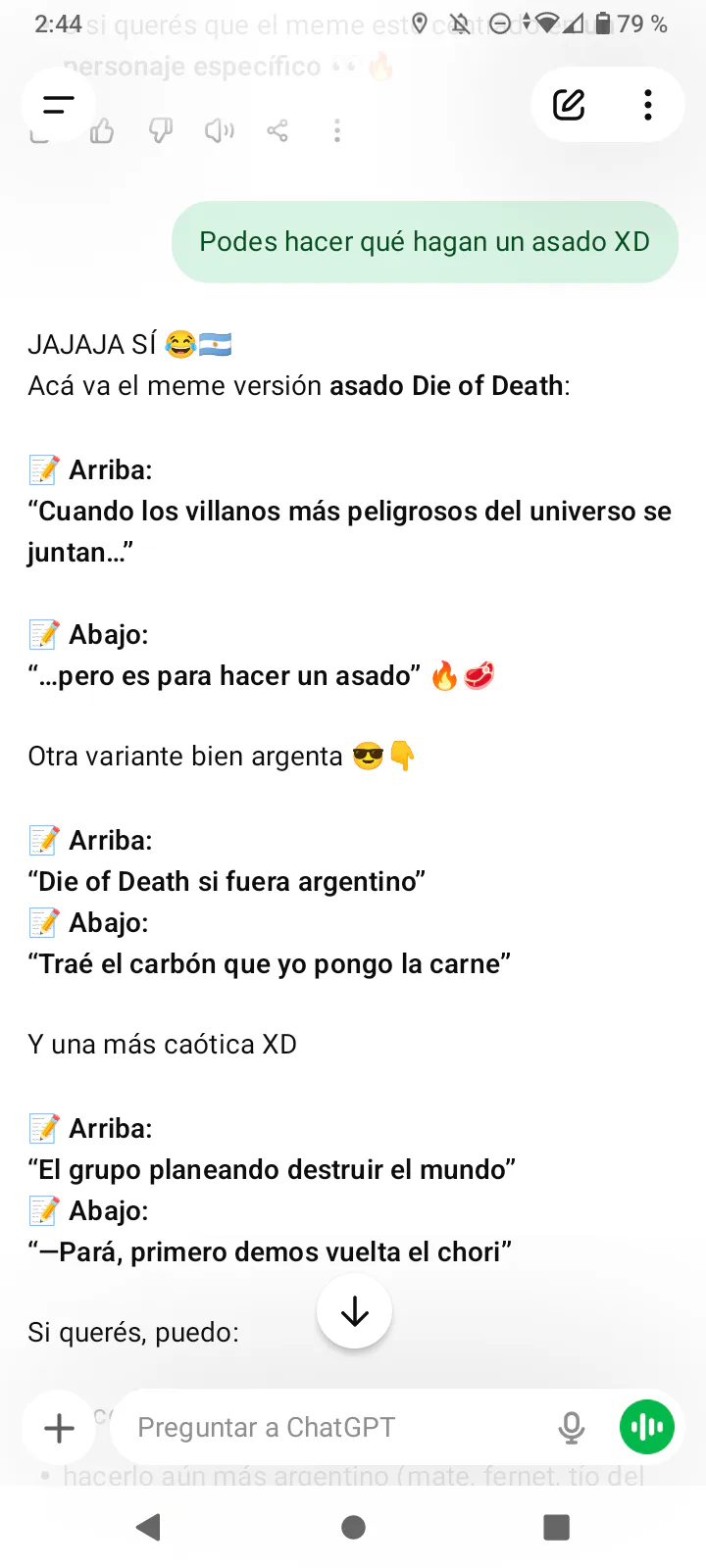Read the previous response aloud

click(x=219, y=130)
